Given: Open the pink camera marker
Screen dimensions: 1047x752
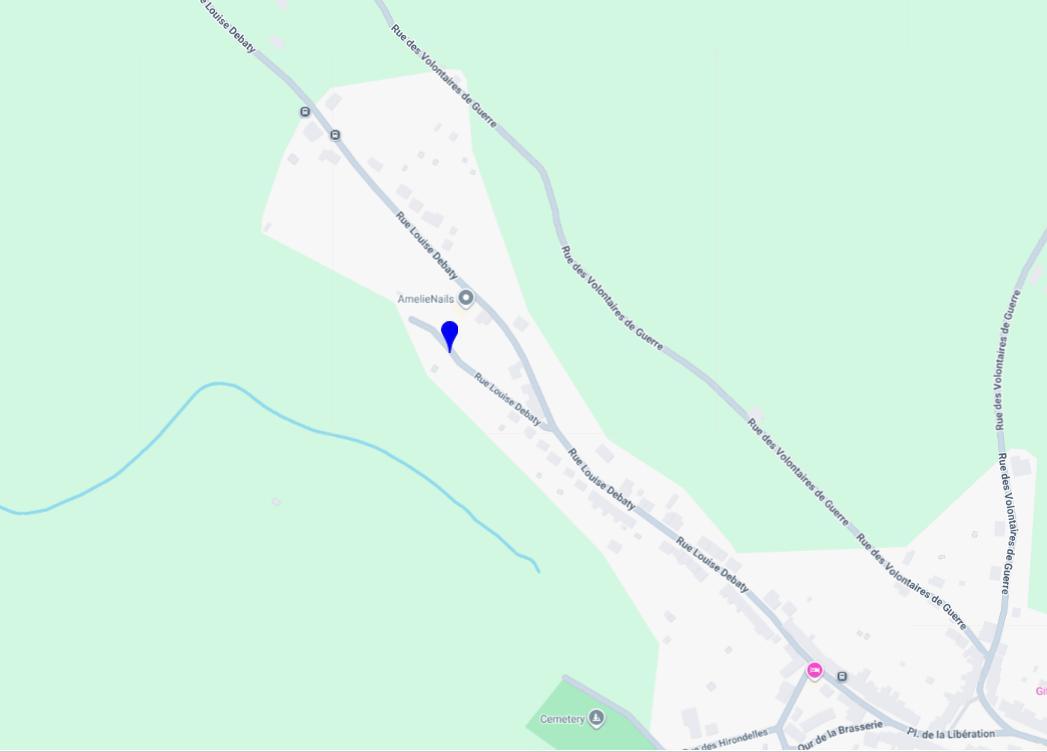Looking at the screenshot, I should pyautogui.click(x=815, y=671).
